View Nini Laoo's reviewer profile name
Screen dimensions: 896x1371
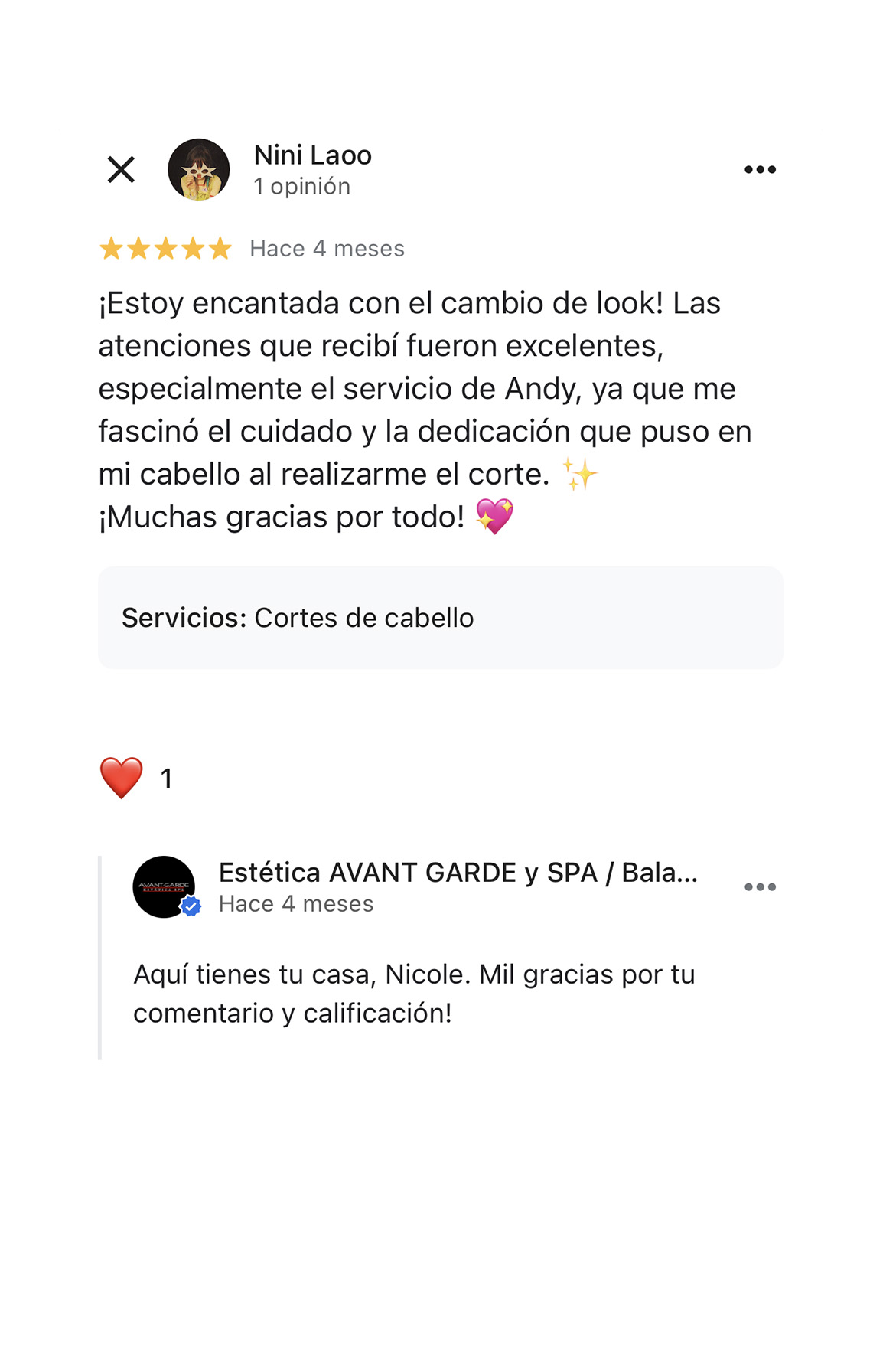pos(312,155)
